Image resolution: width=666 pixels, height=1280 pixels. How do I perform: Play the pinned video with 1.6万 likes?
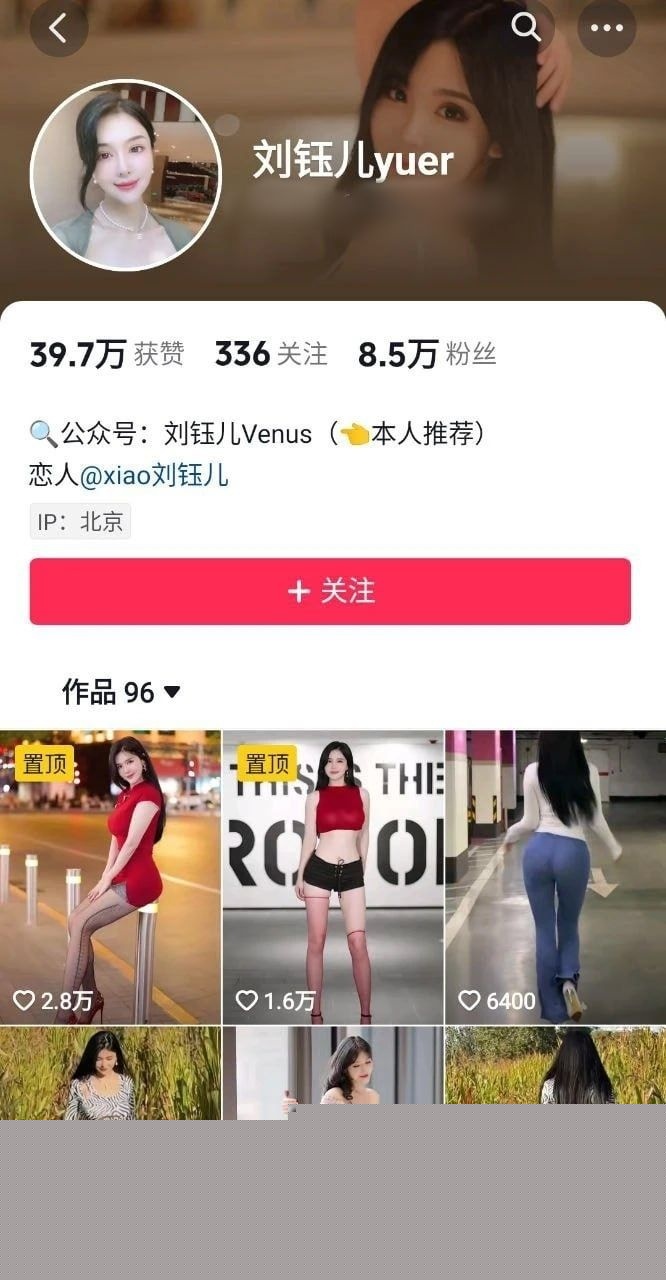pos(332,876)
